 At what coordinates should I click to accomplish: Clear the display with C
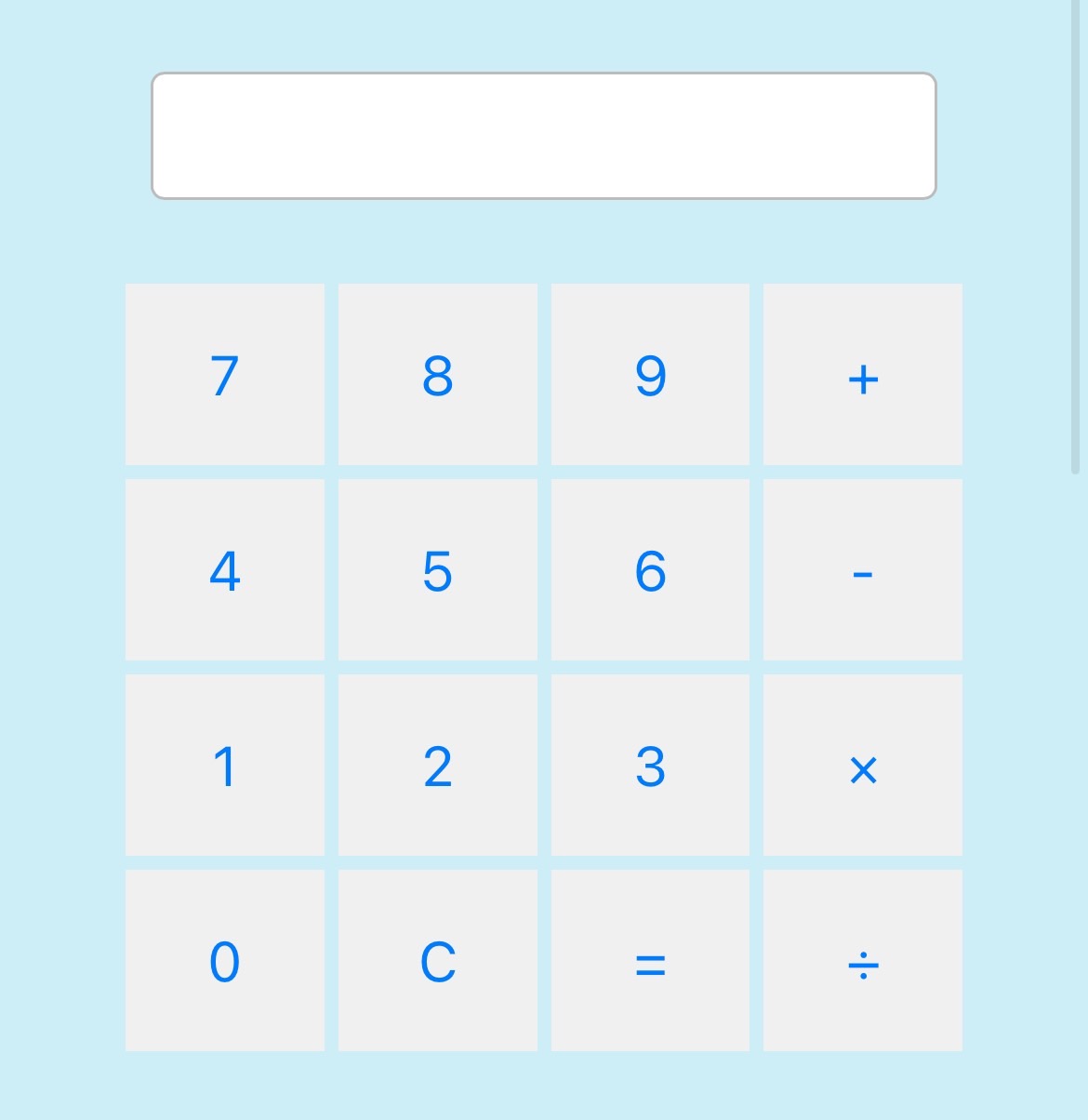click(438, 961)
